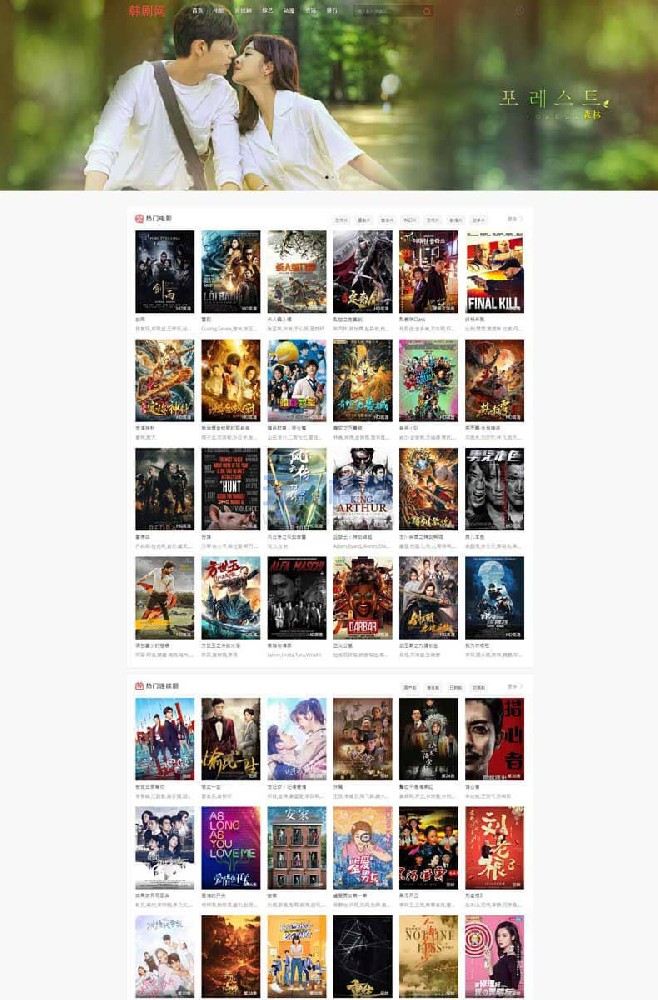This screenshot has height=1000, width=658.
Task: Select the KING ARTHUR movie poster
Action: click(362, 488)
